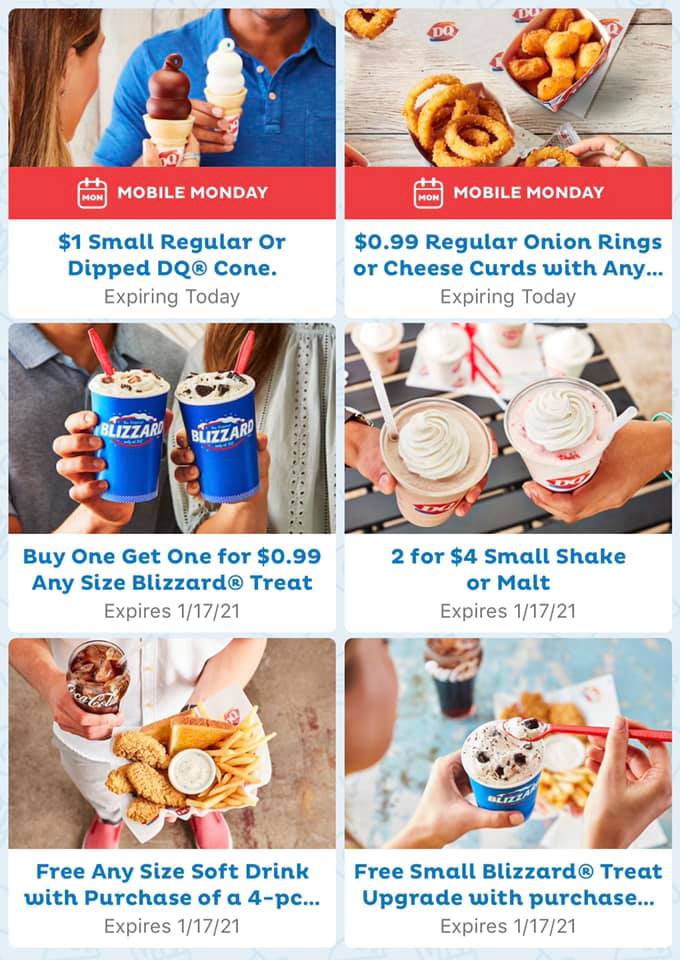Tap the Free Small Blizzard Treat Upgrade deal
Viewport: 680px width, 960px height.
(x=508, y=793)
